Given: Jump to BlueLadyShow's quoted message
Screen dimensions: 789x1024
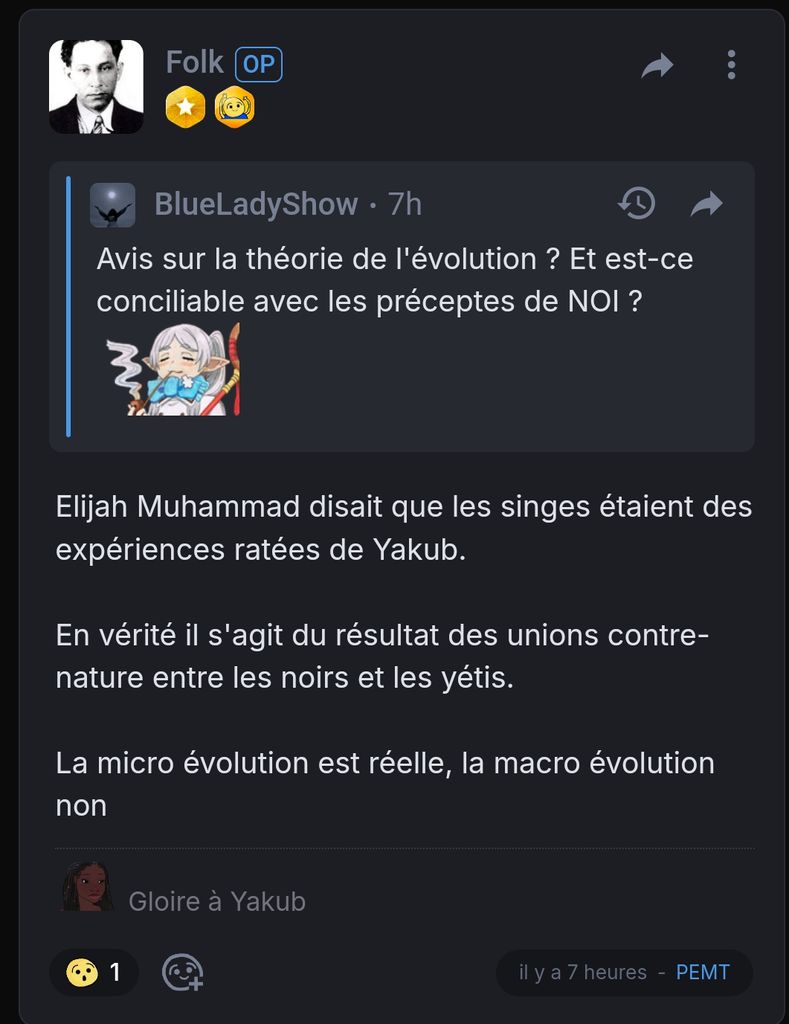Looking at the screenshot, I should (x=706, y=204).
